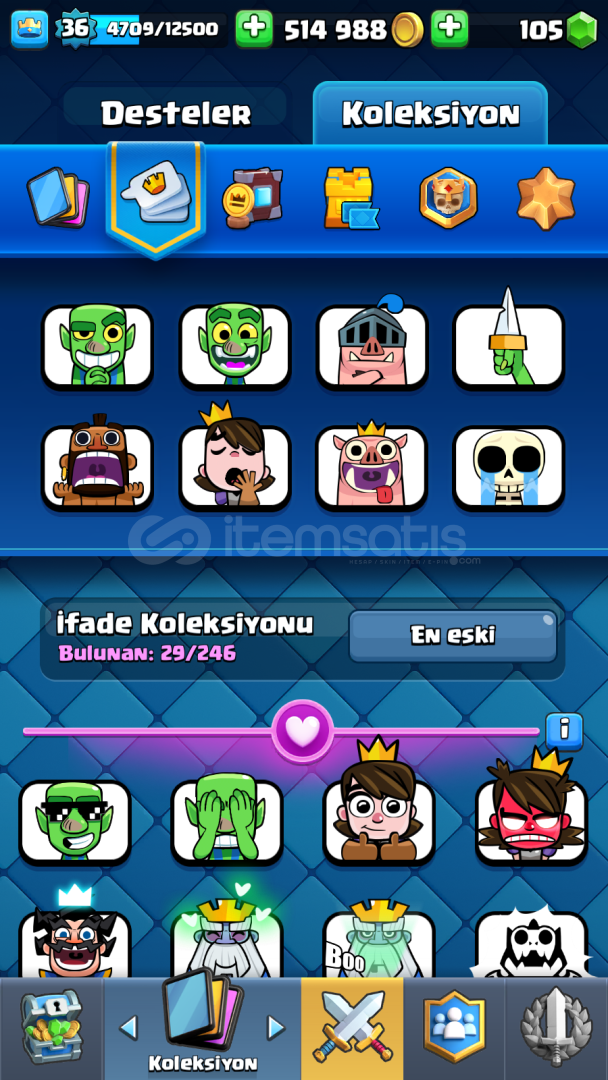Open the banner collection category
This screenshot has width=608, height=1080.
[252, 197]
